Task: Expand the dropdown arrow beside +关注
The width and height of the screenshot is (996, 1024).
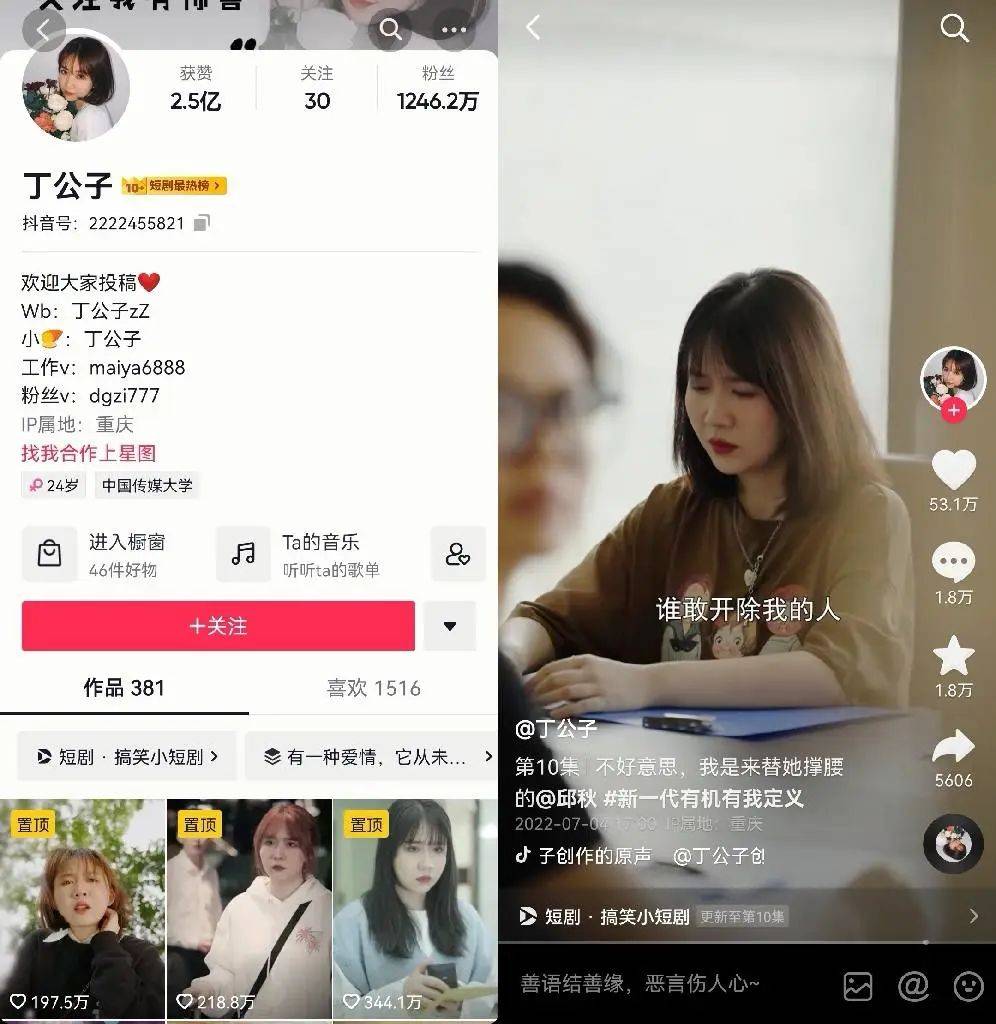Action: (449, 626)
